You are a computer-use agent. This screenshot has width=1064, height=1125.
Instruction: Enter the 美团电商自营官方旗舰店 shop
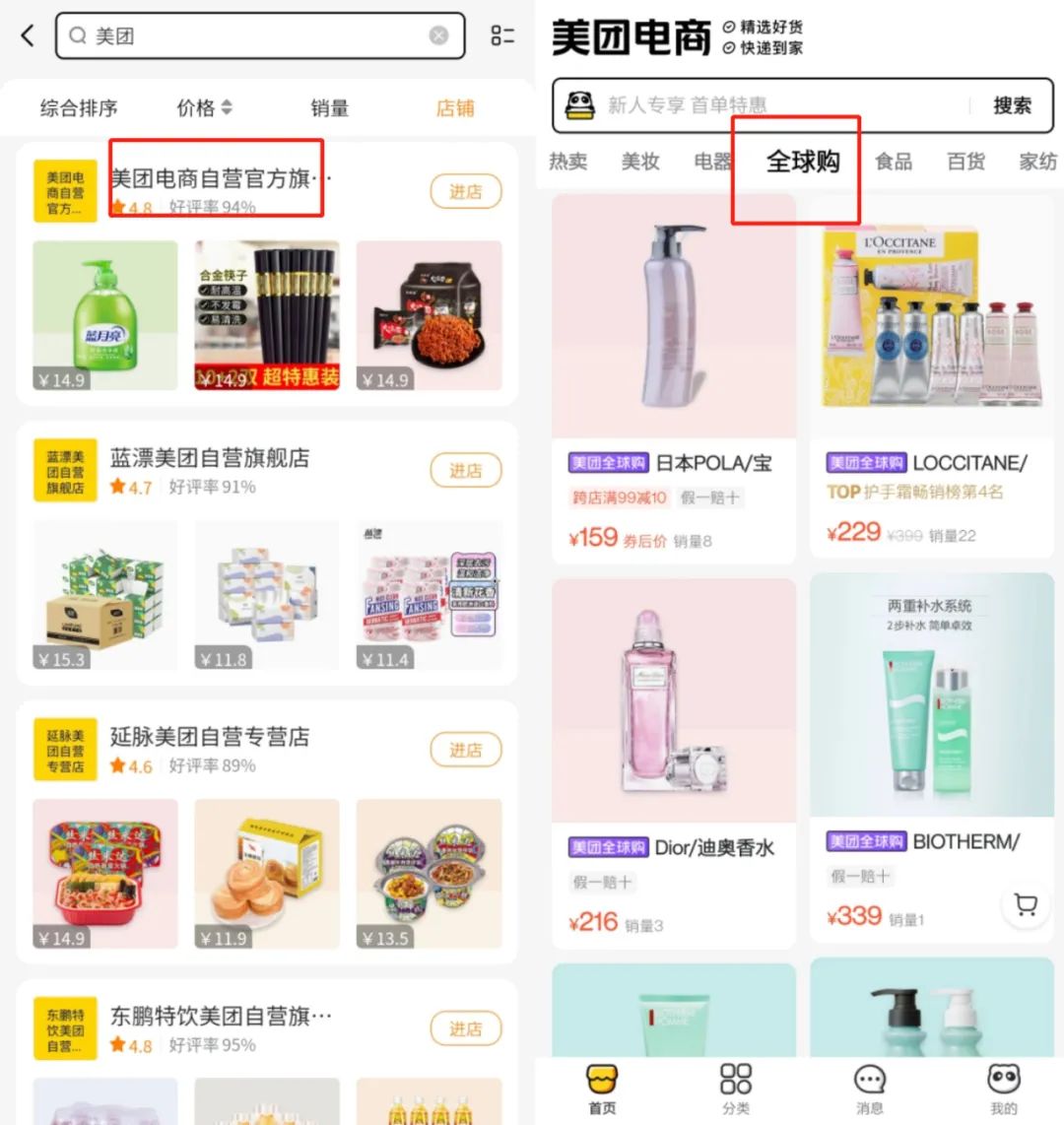click(x=465, y=192)
